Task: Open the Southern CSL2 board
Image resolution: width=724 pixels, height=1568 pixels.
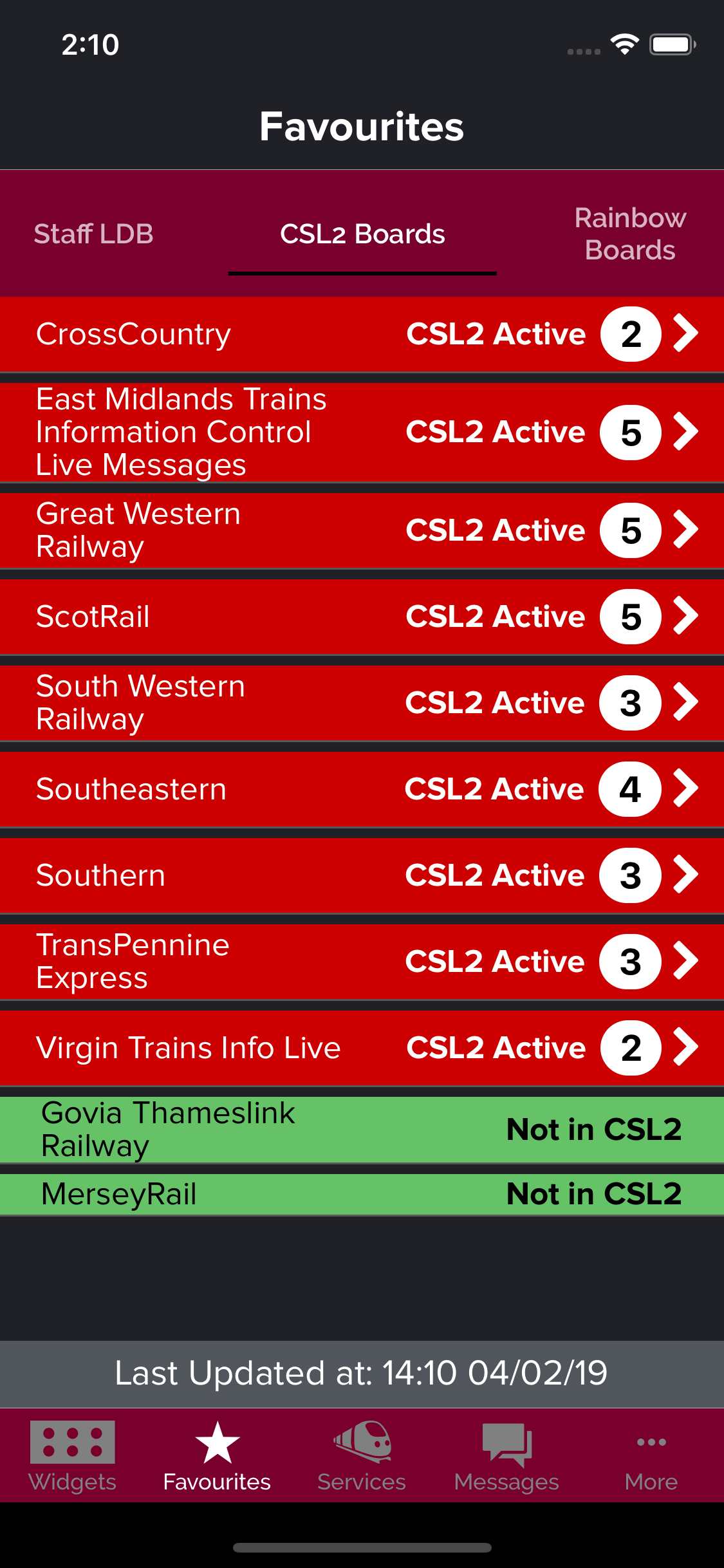Action: (x=362, y=875)
